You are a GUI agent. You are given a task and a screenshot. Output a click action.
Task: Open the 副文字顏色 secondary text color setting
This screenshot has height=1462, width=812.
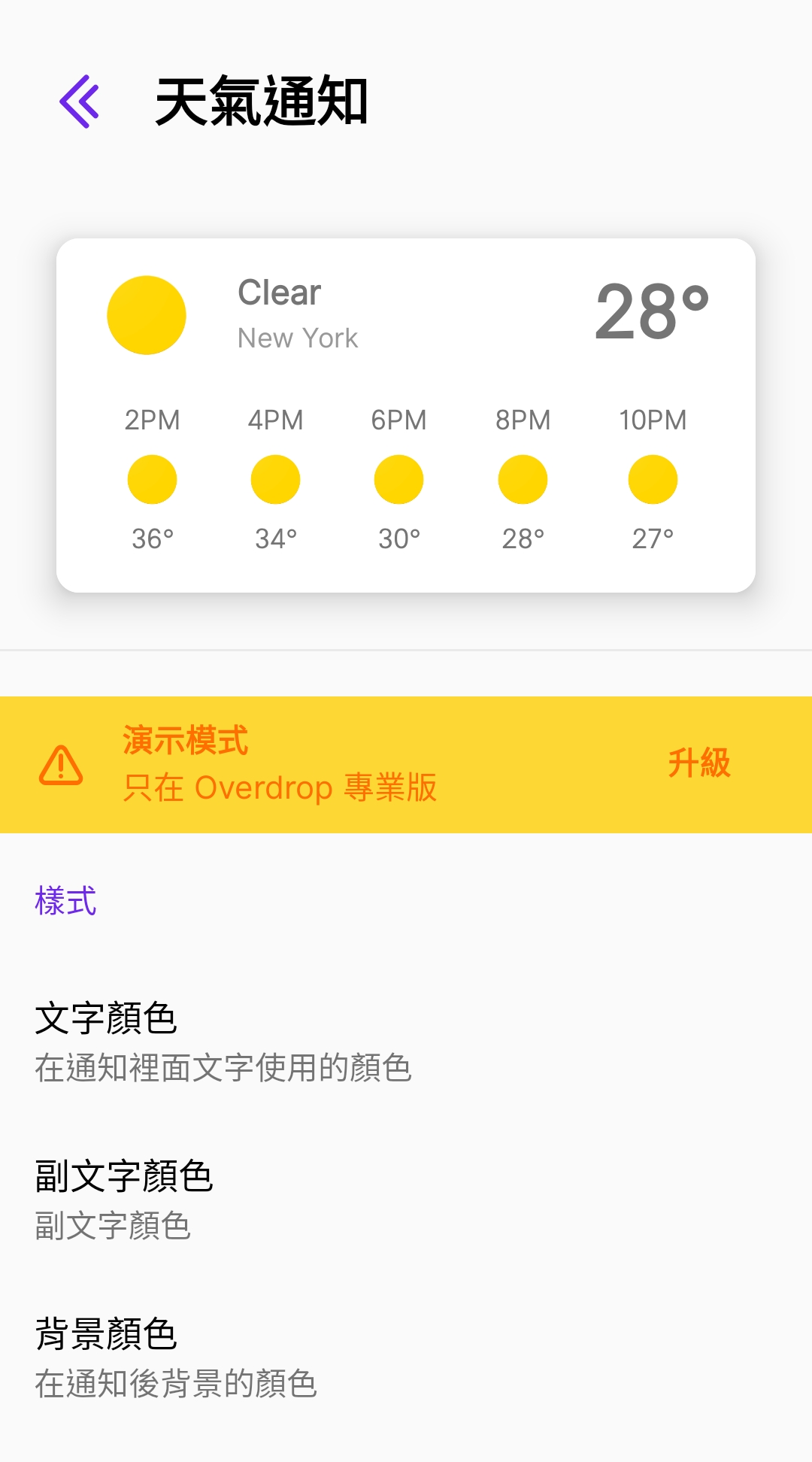coord(125,1200)
